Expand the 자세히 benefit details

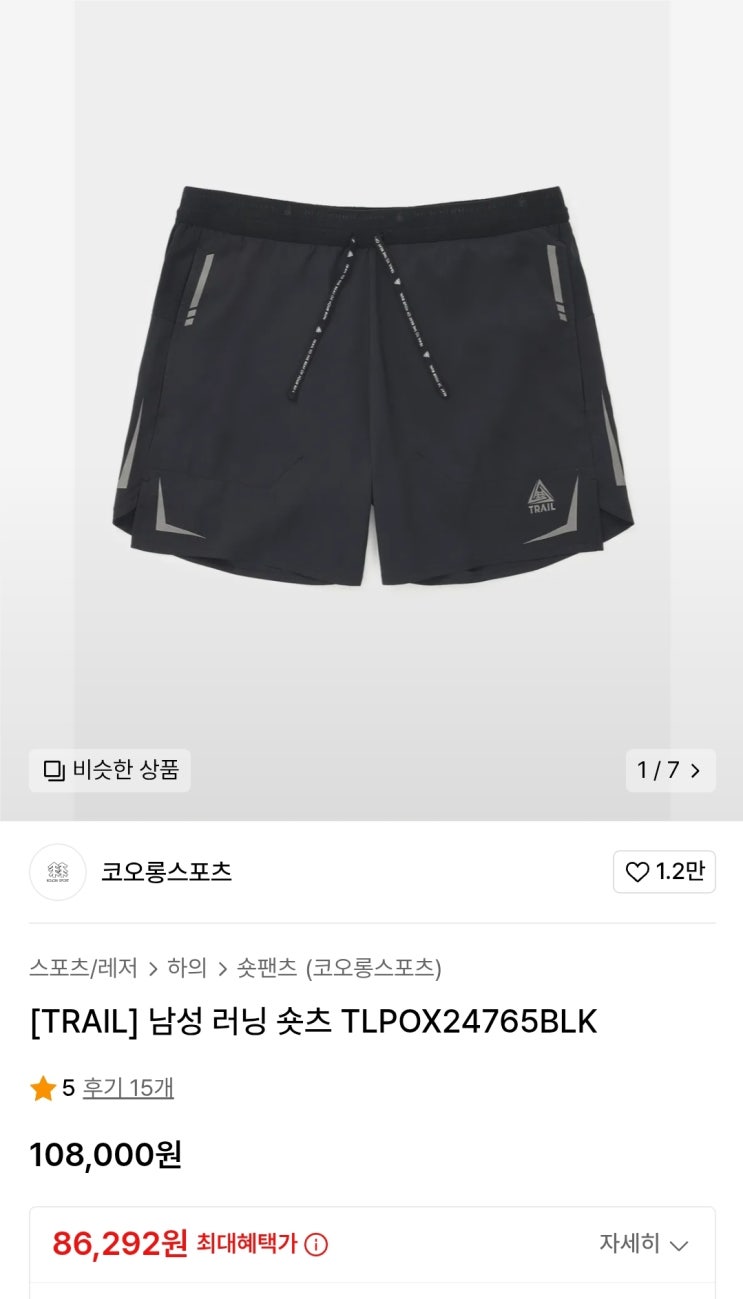pyautogui.click(x=644, y=1244)
